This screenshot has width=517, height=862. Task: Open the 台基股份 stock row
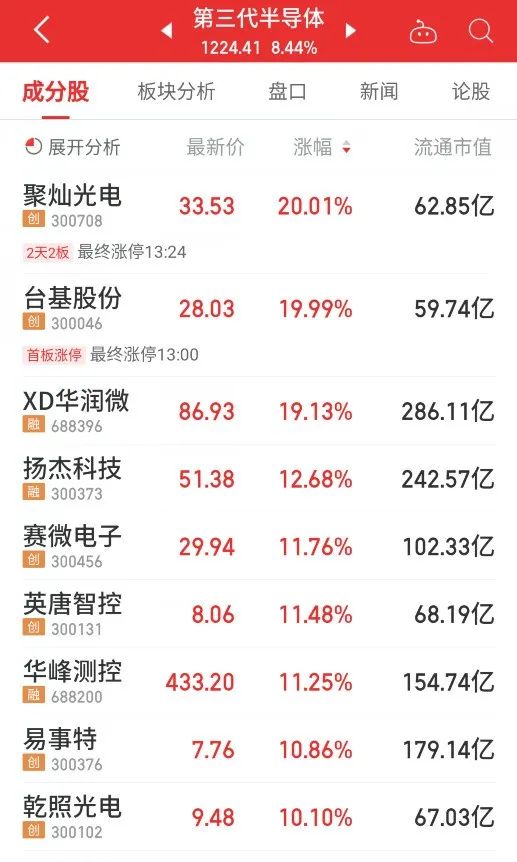coord(258,325)
